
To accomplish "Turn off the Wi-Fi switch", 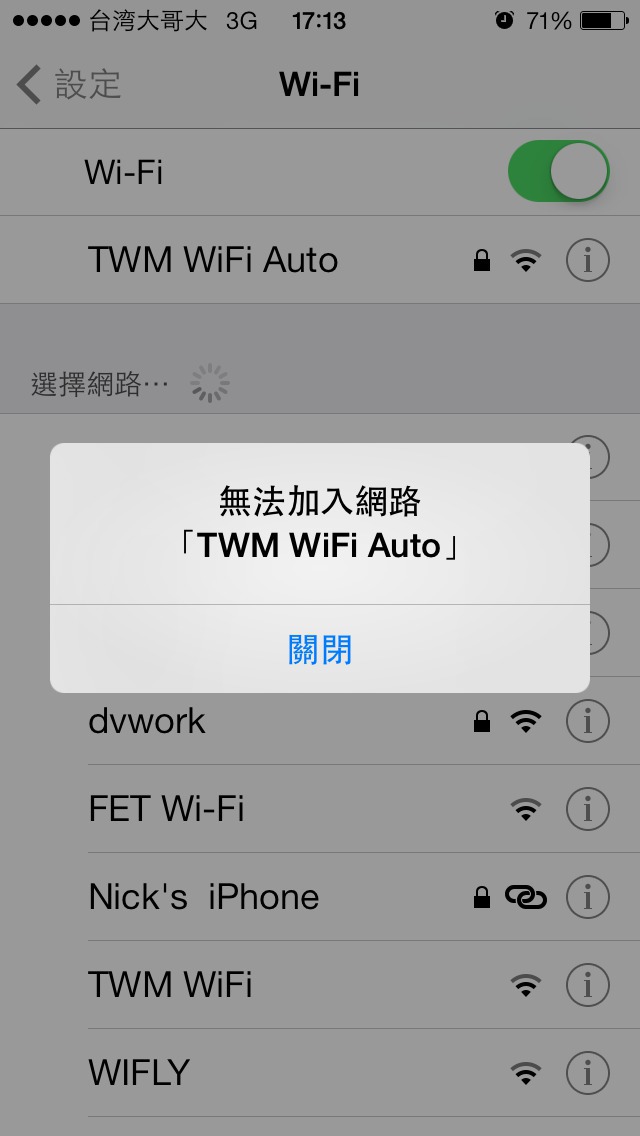I will point(558,172).
